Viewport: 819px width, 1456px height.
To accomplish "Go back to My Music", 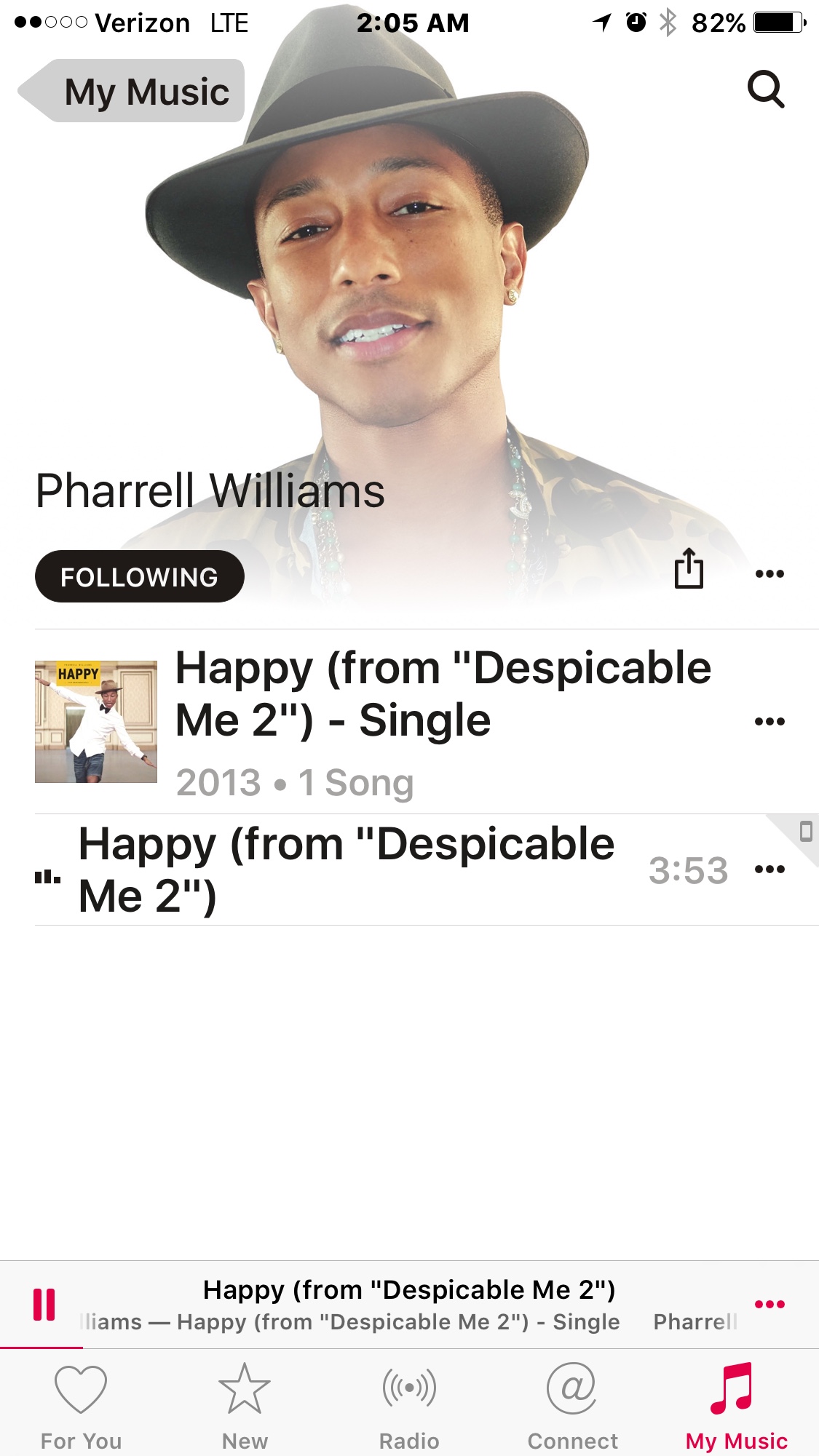I will click(x=131, y=91).
